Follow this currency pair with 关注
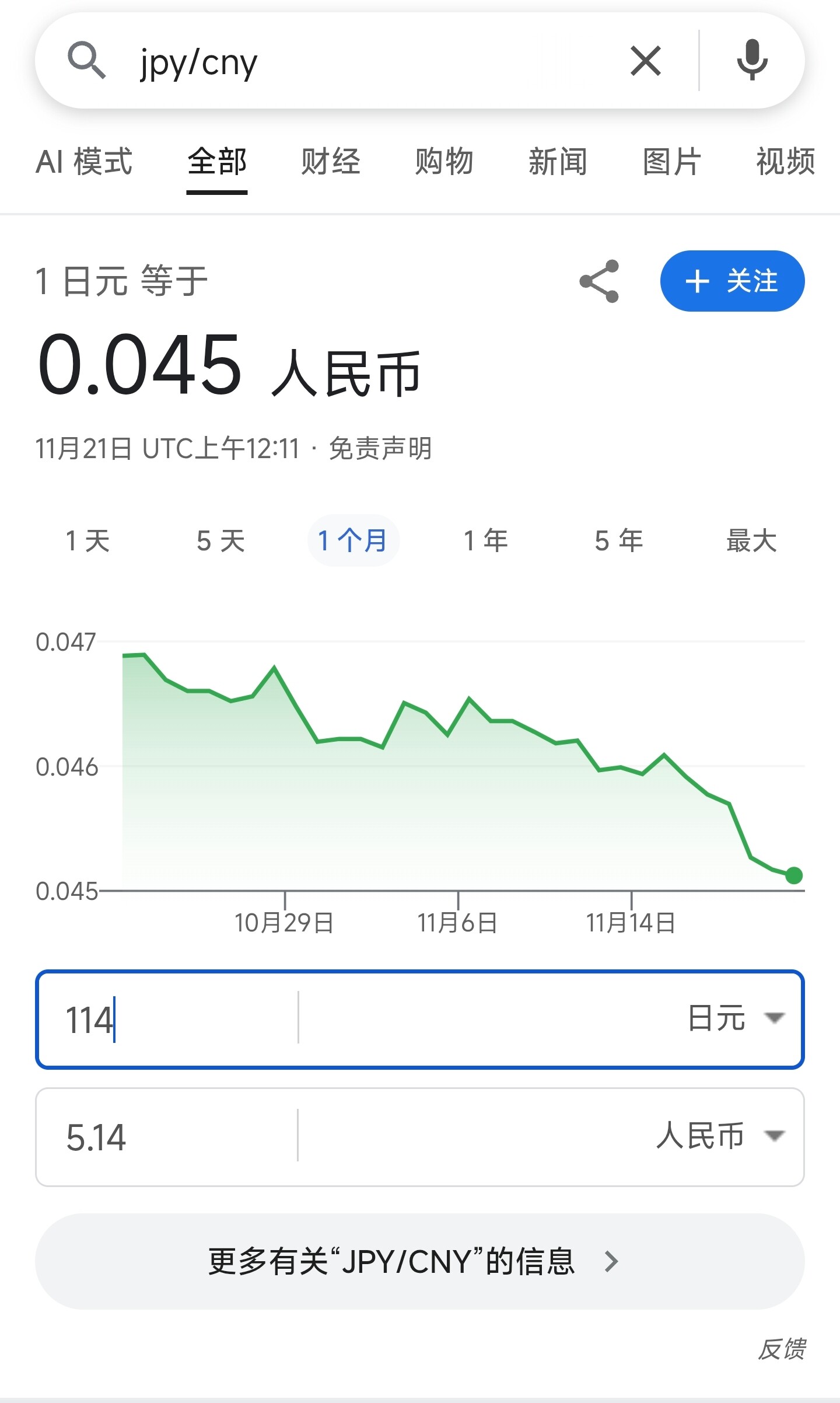 click(732, 281)
